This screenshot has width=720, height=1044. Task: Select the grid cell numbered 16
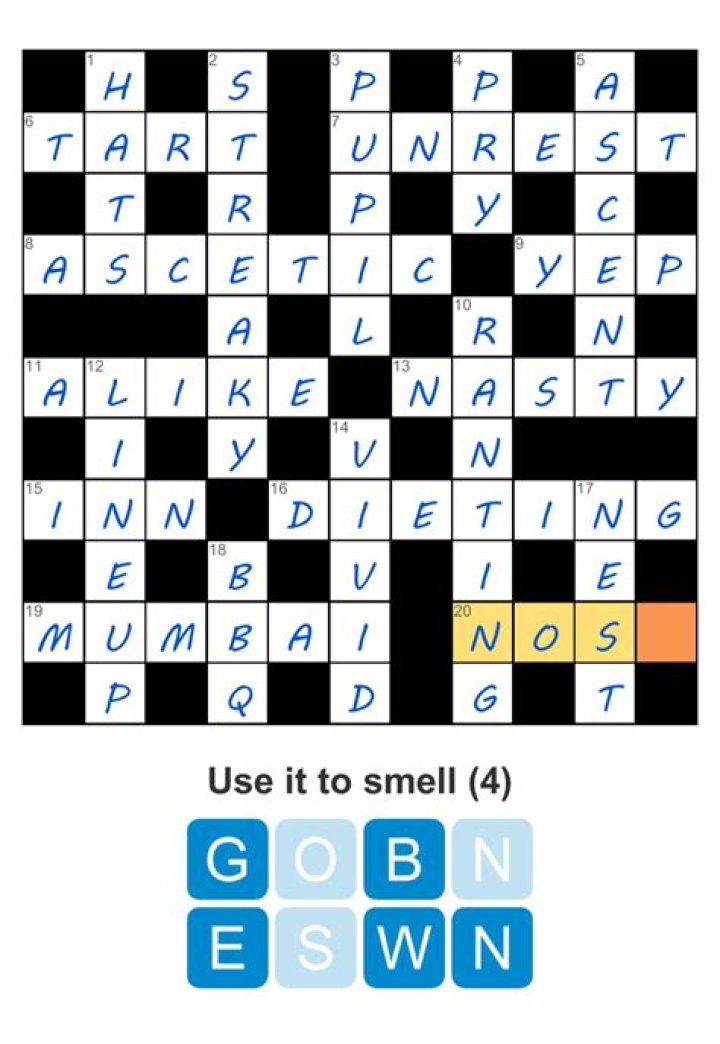click(298, 510)
